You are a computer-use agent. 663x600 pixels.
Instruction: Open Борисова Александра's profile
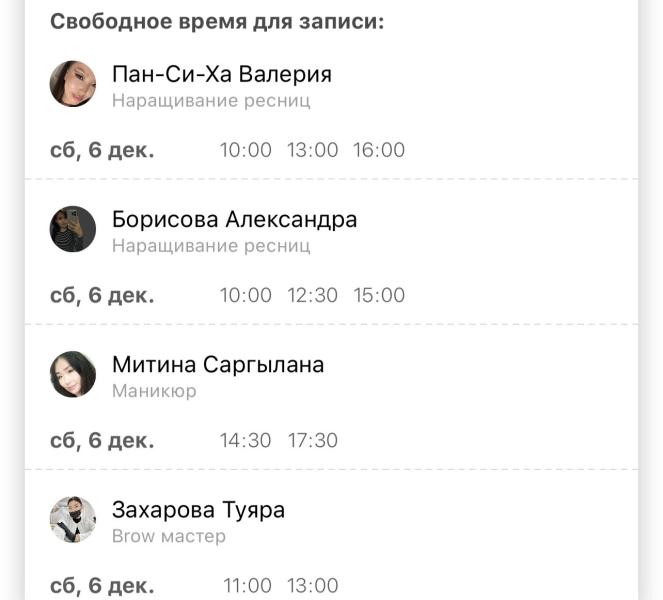click(x=234, y=219)
